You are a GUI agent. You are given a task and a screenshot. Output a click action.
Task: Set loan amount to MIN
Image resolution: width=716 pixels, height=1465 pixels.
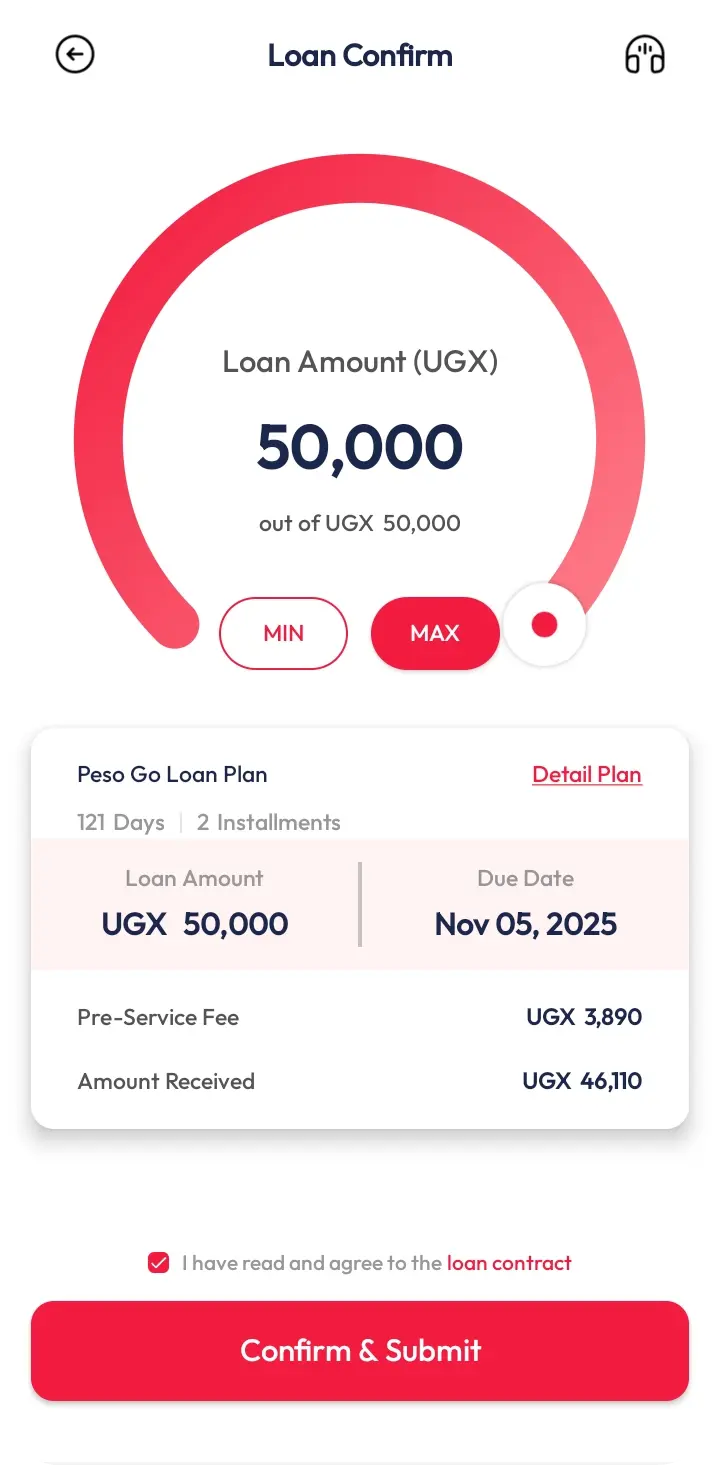pyautogui.click(x=283, y=633)
